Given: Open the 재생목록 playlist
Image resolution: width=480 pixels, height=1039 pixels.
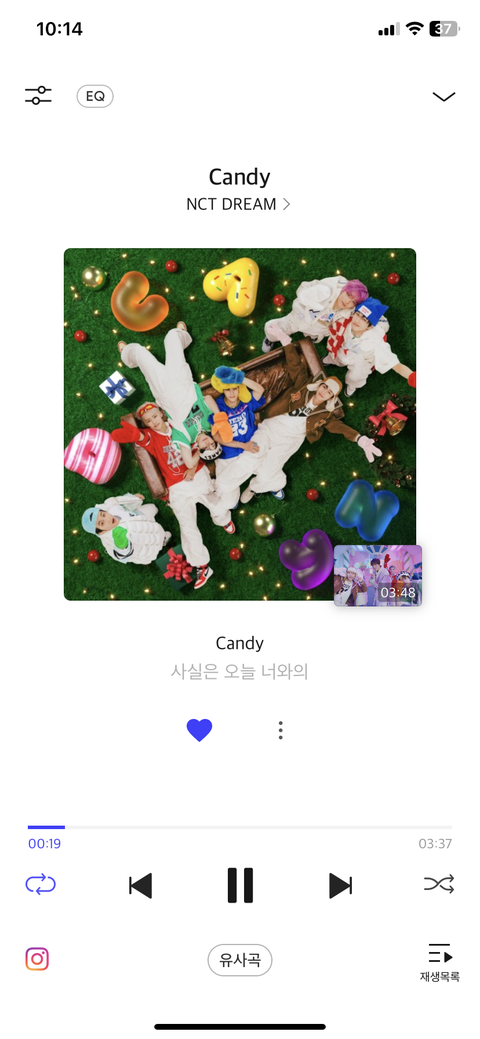Looking at the screenshot, I should point(440,963).
